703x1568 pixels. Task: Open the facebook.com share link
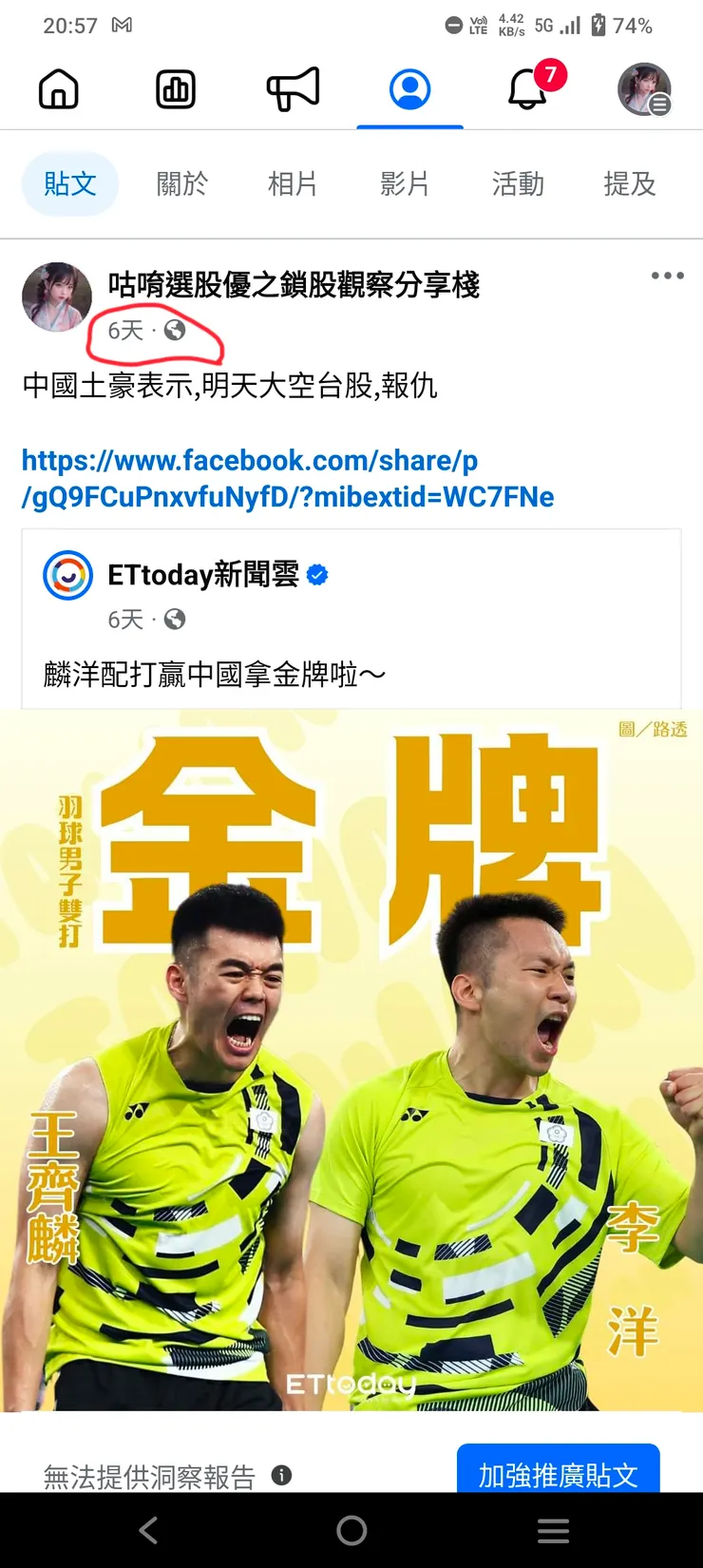[287, 478]
